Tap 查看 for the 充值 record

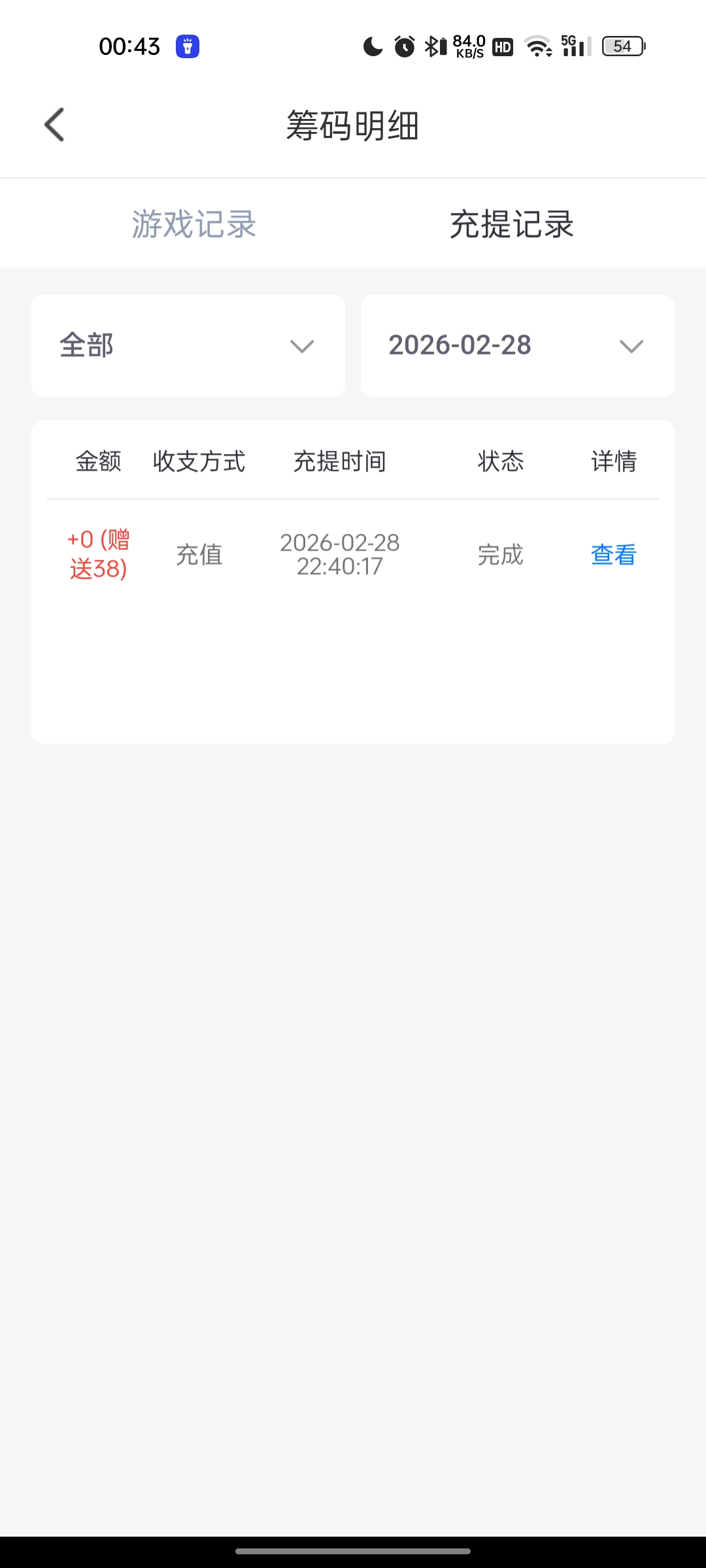pos(613,555)
